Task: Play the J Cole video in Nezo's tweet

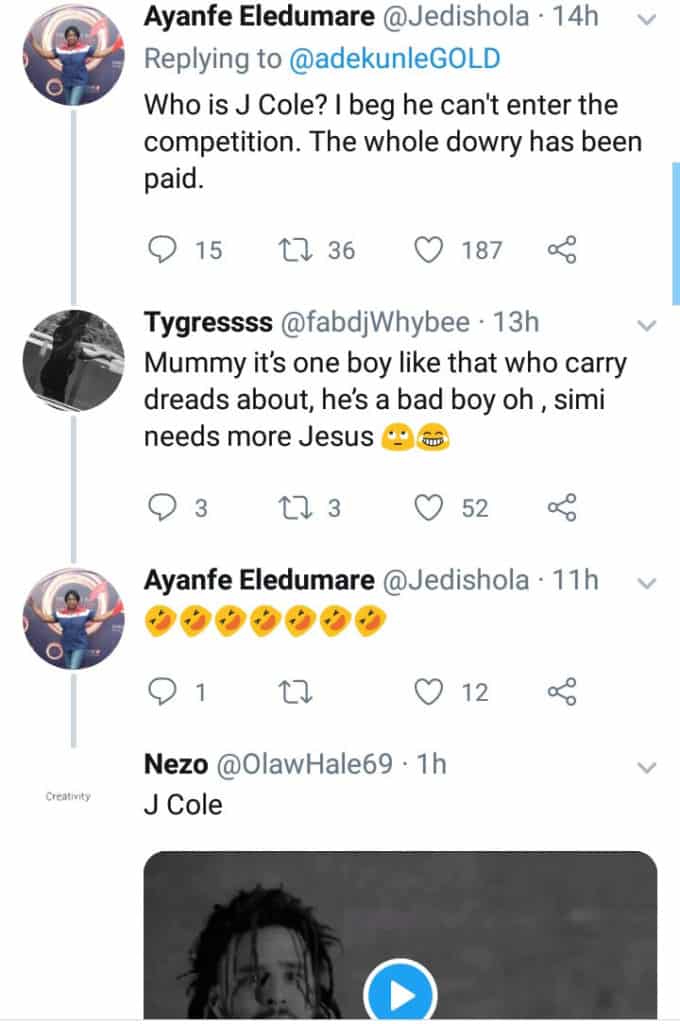Action: point(399,996)
